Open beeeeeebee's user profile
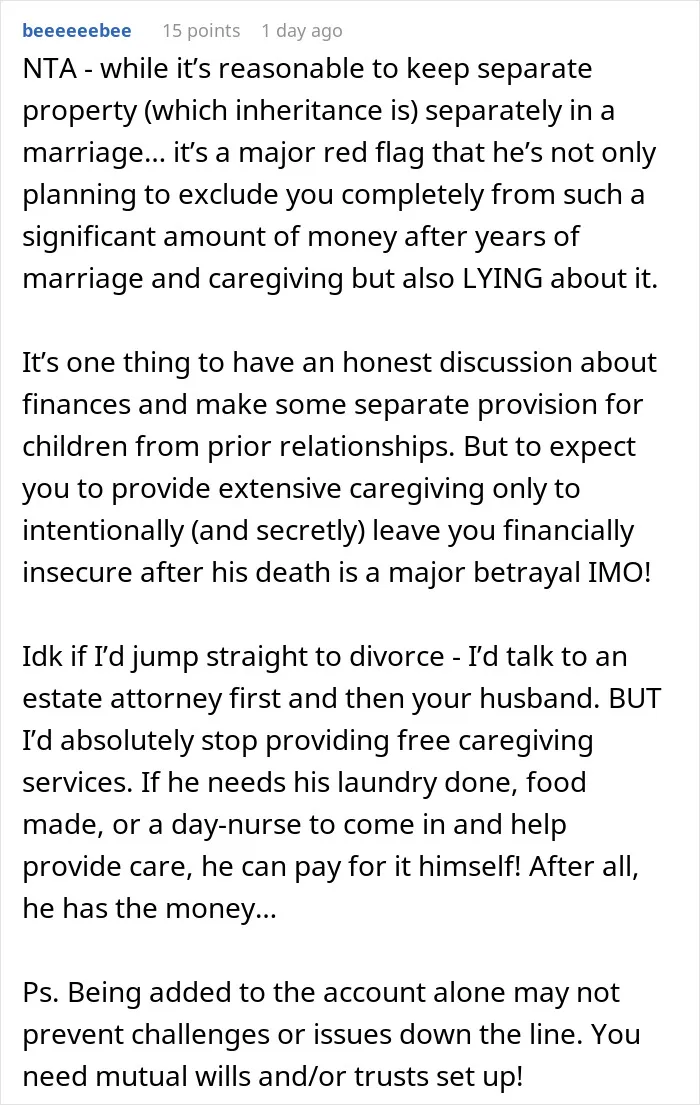The height and width of the screenshot is (1105, 700). [77, 31]
